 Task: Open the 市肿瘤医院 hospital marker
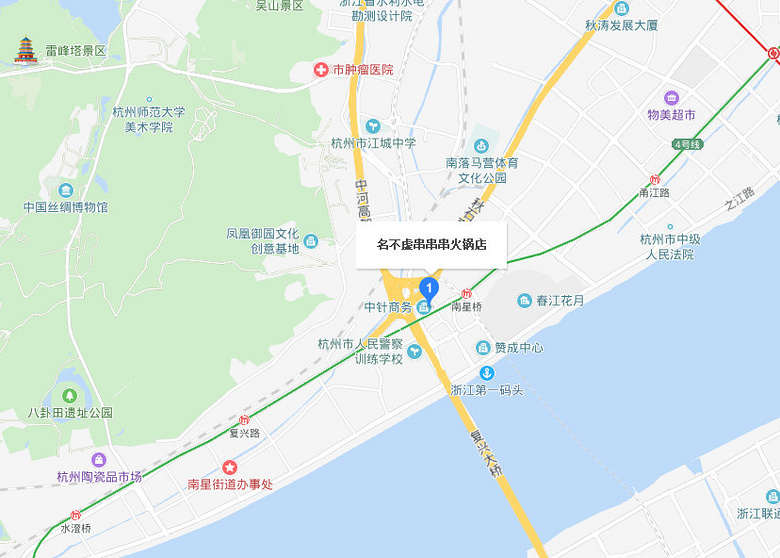point(321,70)
